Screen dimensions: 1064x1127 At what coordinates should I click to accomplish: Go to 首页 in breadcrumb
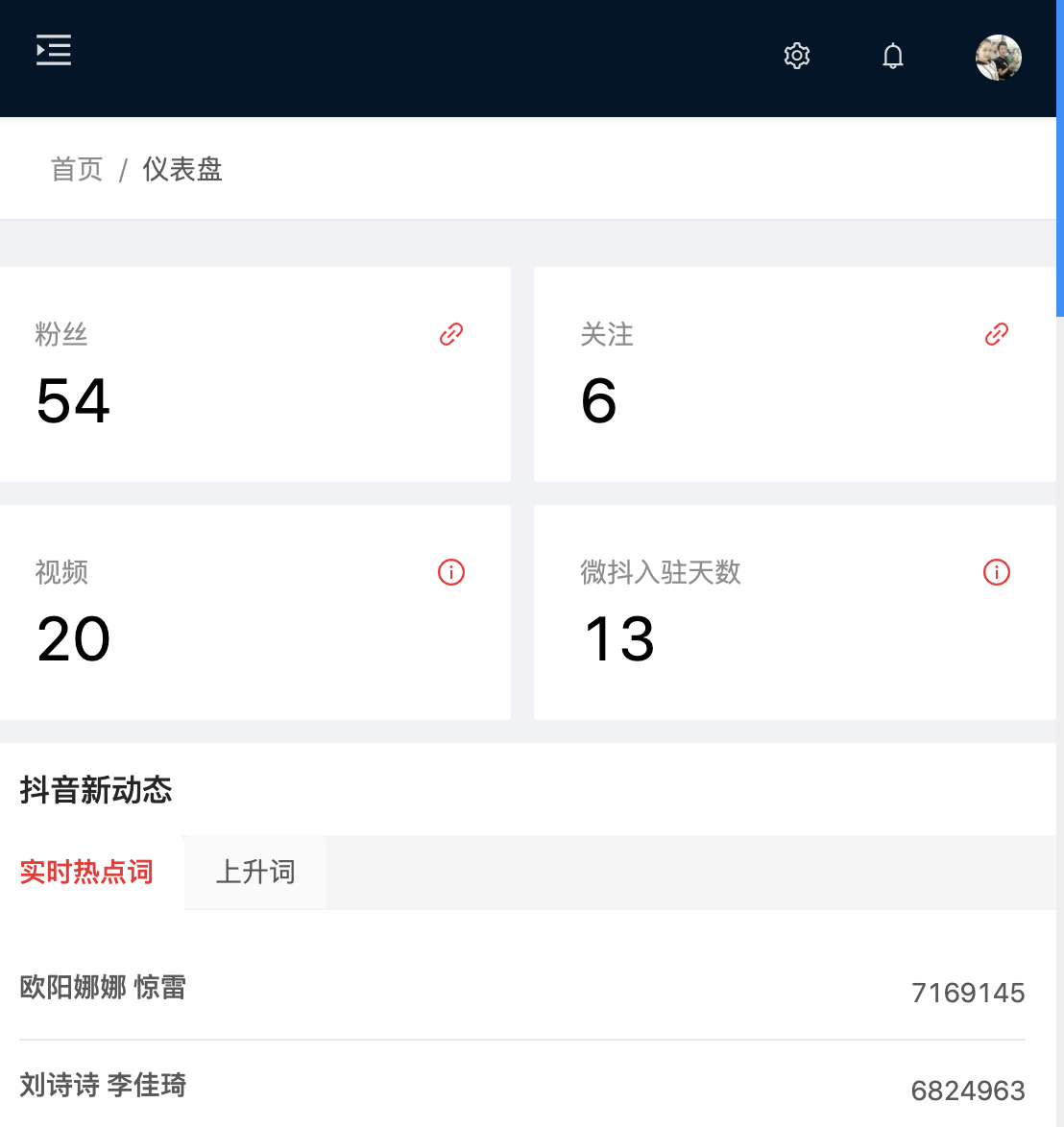pos(77,169)
